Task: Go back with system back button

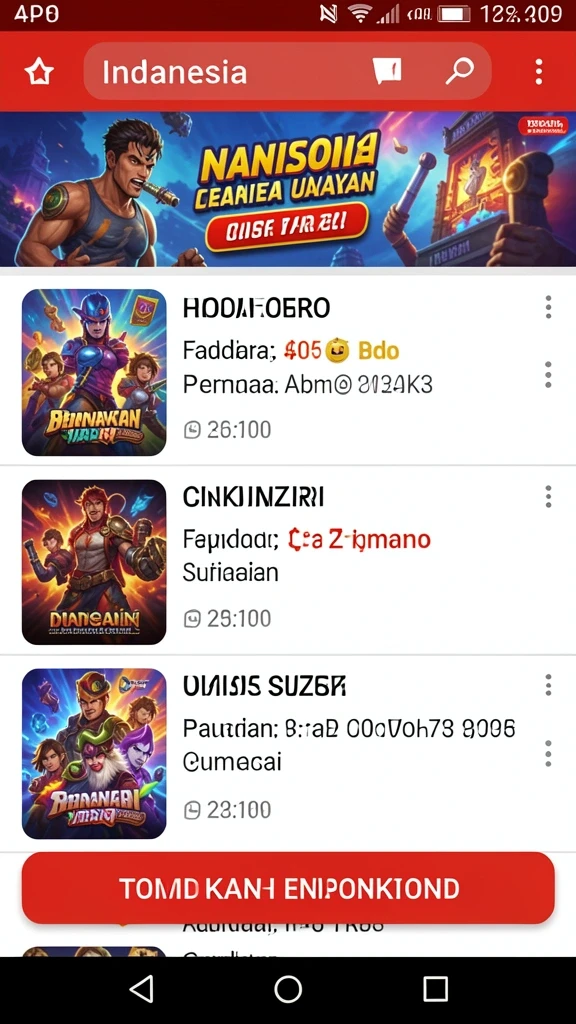Action: click(142, 989)
